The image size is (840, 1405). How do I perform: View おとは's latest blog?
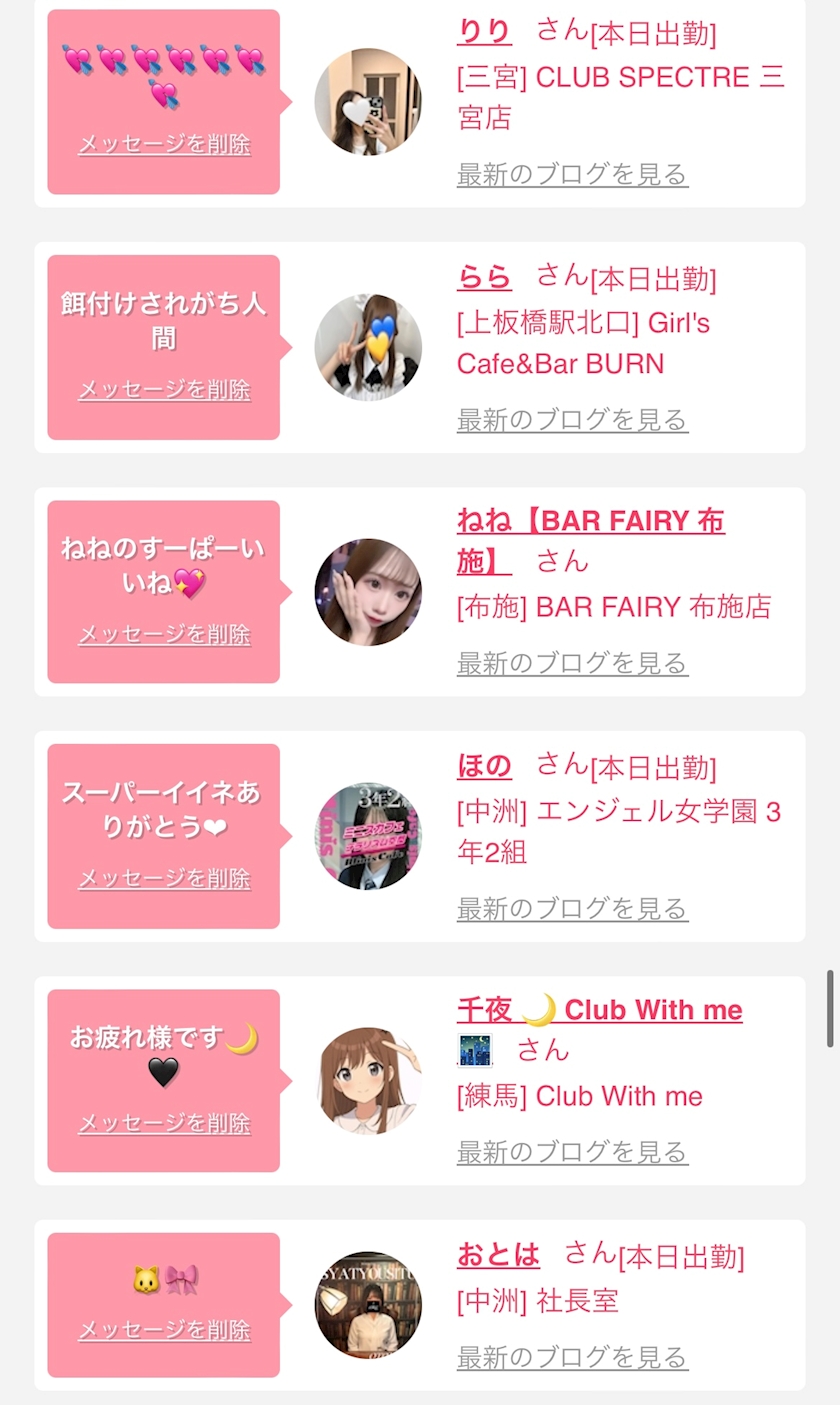(x=572, y=1358)
